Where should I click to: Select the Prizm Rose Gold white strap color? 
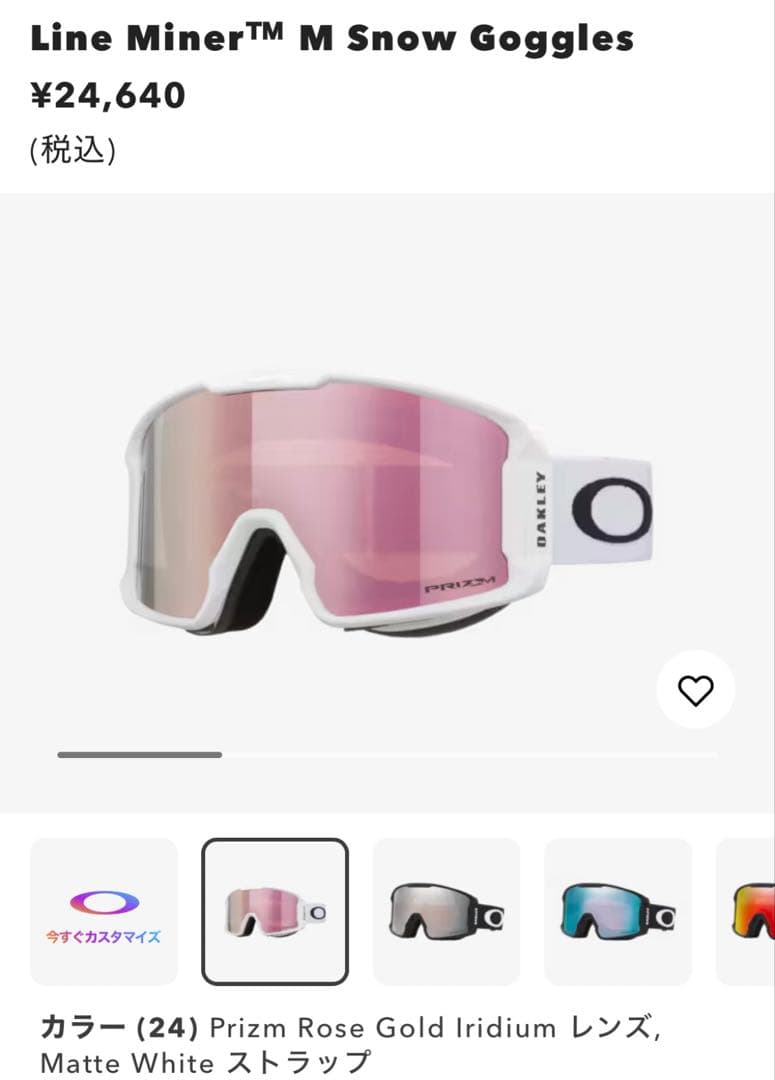click(x=275, y=911)
